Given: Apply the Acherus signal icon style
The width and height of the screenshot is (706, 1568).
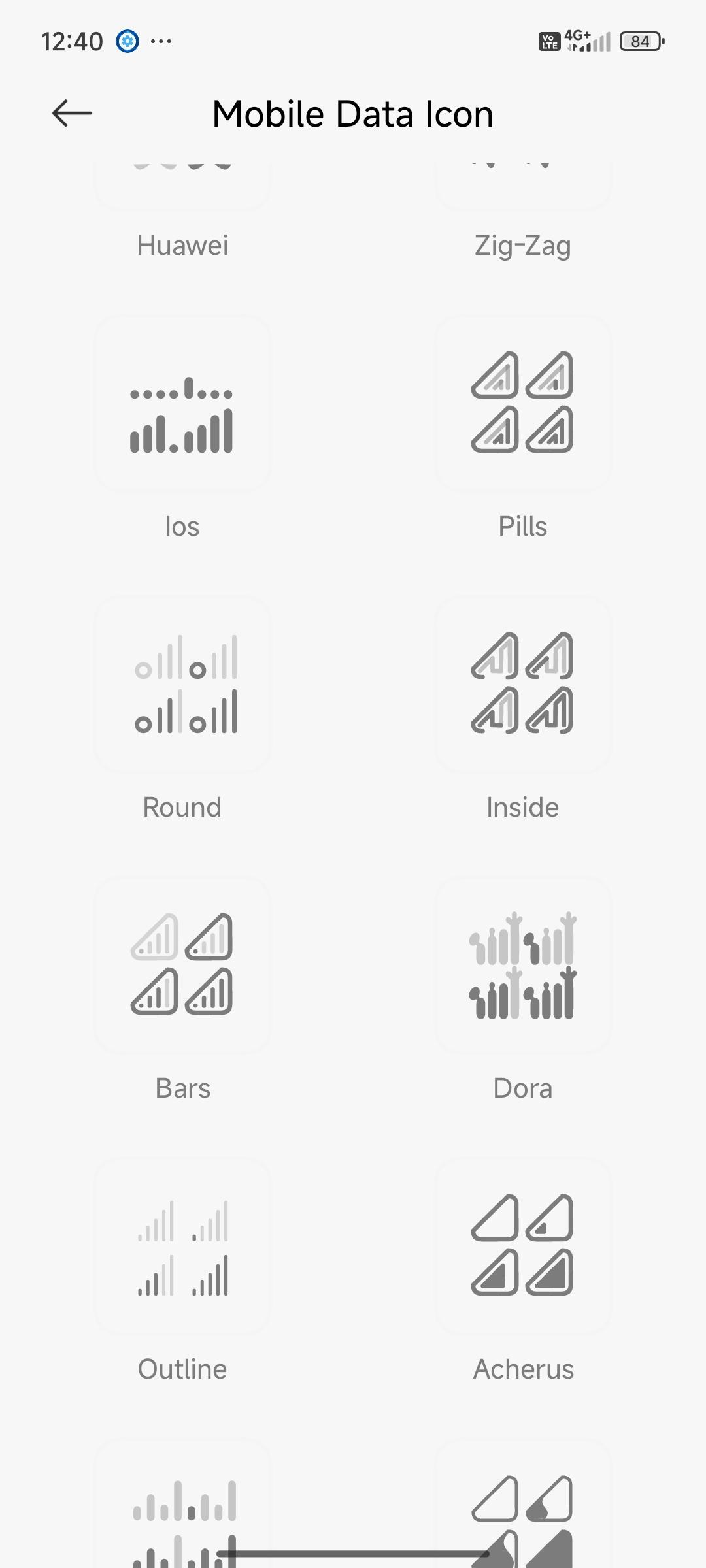Looking at the screenshot, I should point(523,1247).
